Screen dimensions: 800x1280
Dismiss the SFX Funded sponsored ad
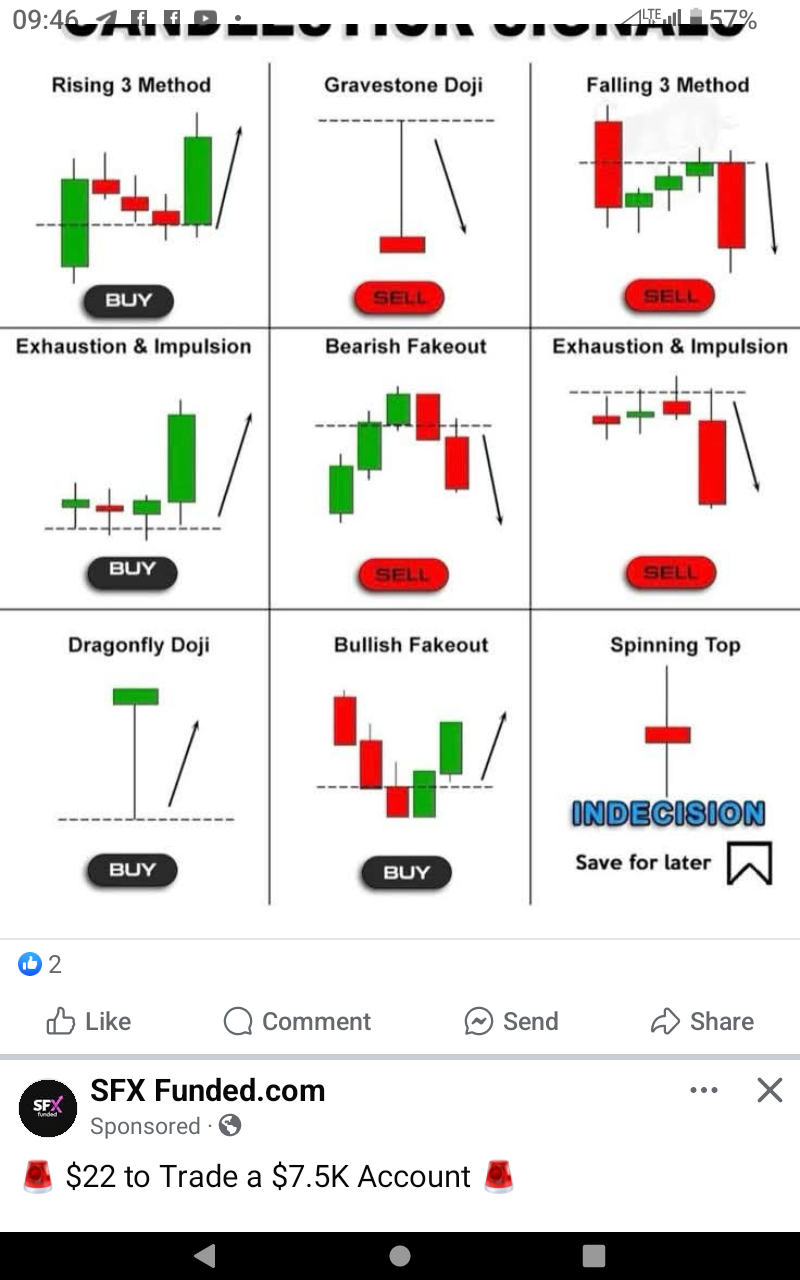pyautogui.click(x=769, y=1090)
